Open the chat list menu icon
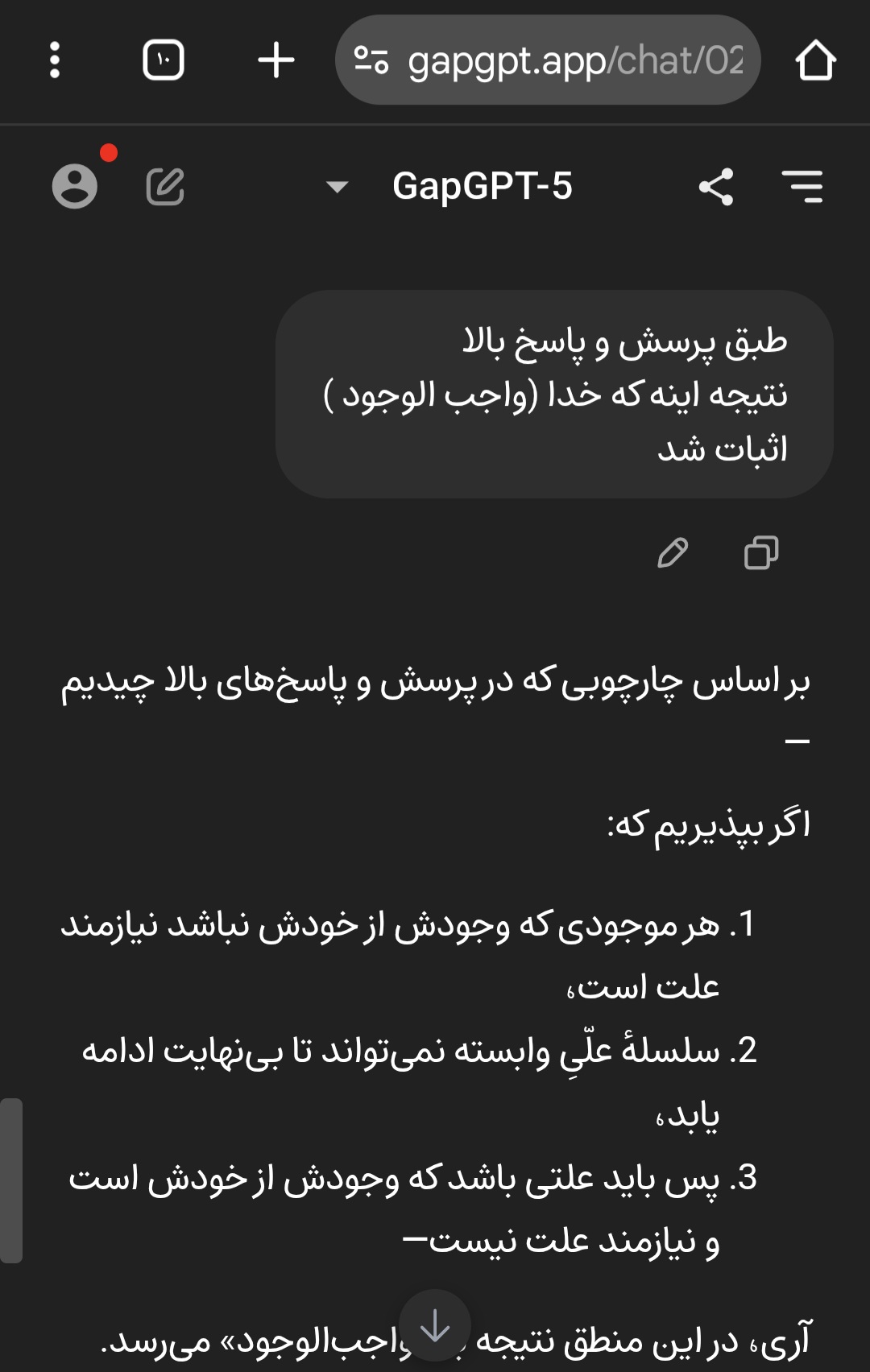Screen dimensions: 870x1372 point(802,186)
